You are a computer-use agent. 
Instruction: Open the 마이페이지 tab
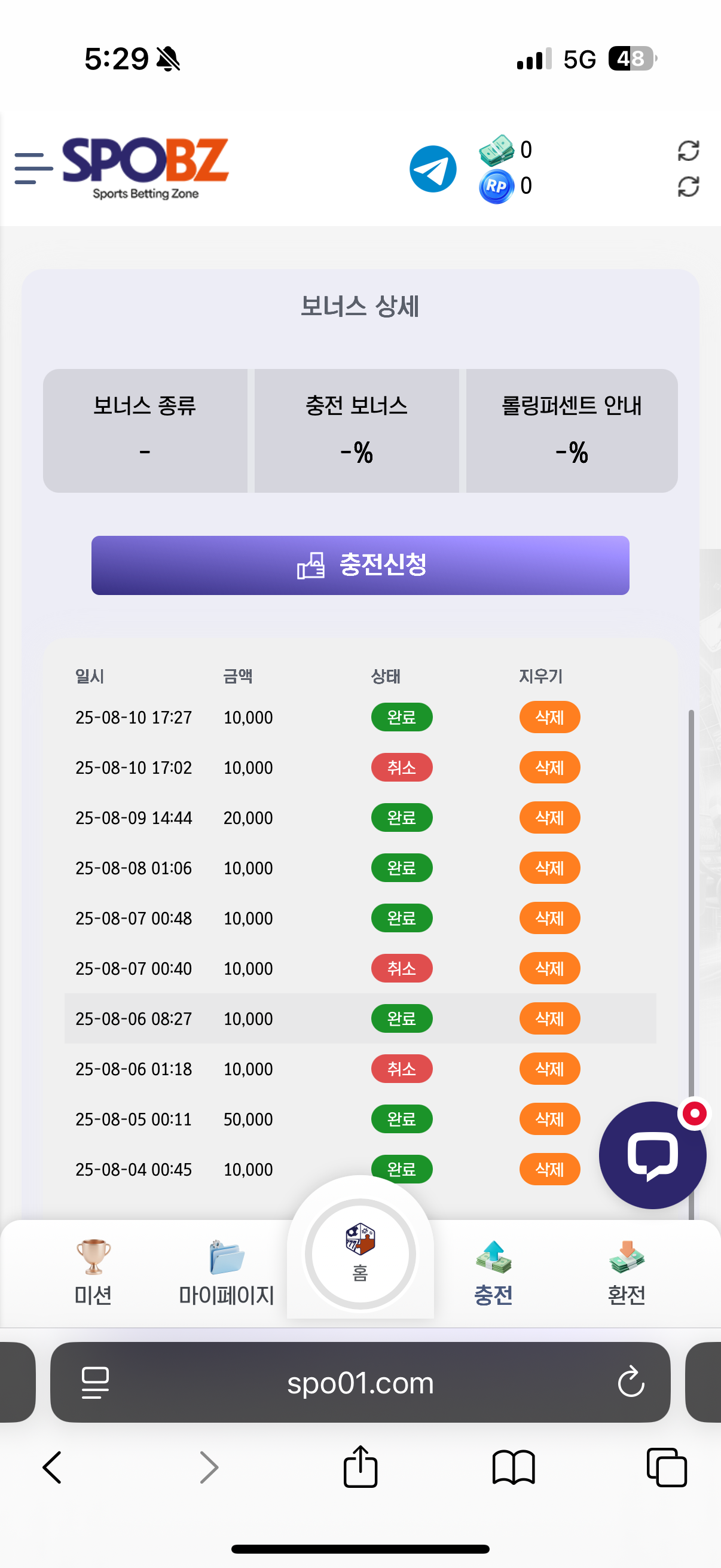[227, 1272]
